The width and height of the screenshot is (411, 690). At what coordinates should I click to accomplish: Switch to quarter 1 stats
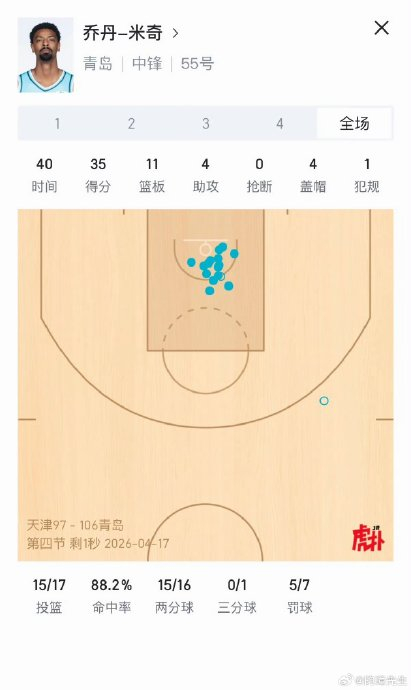tap(57, 124)
